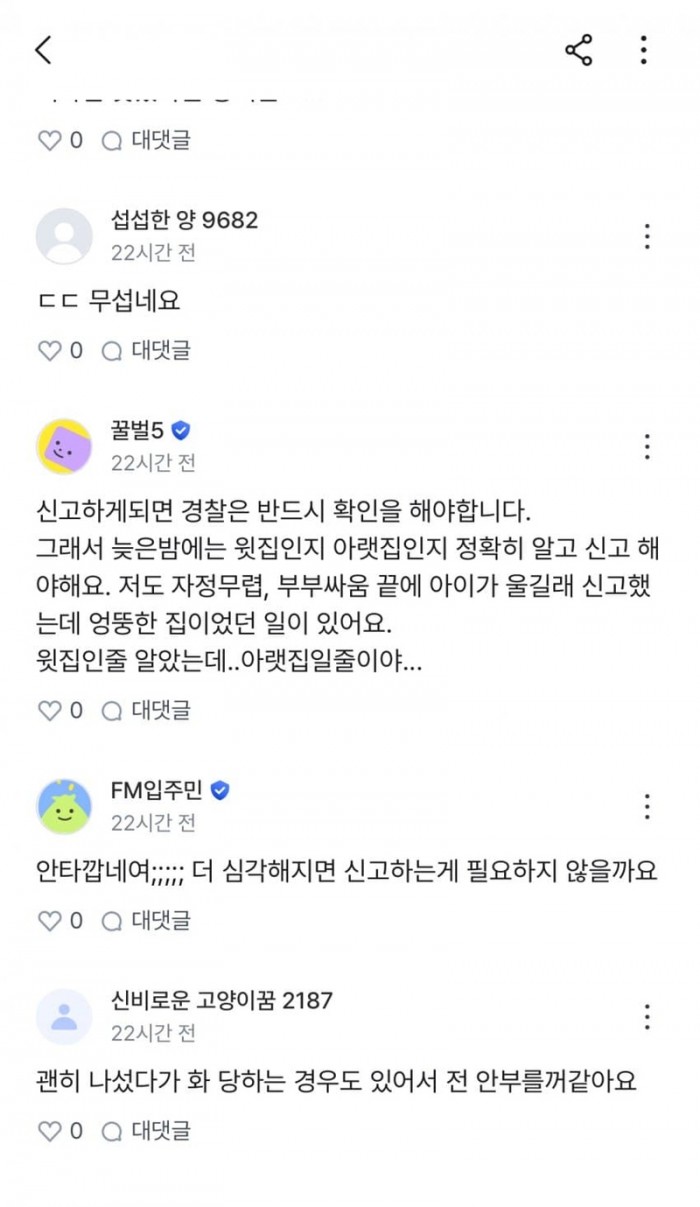Share this post
700x1207 pixels.
[x=579, y=50]
